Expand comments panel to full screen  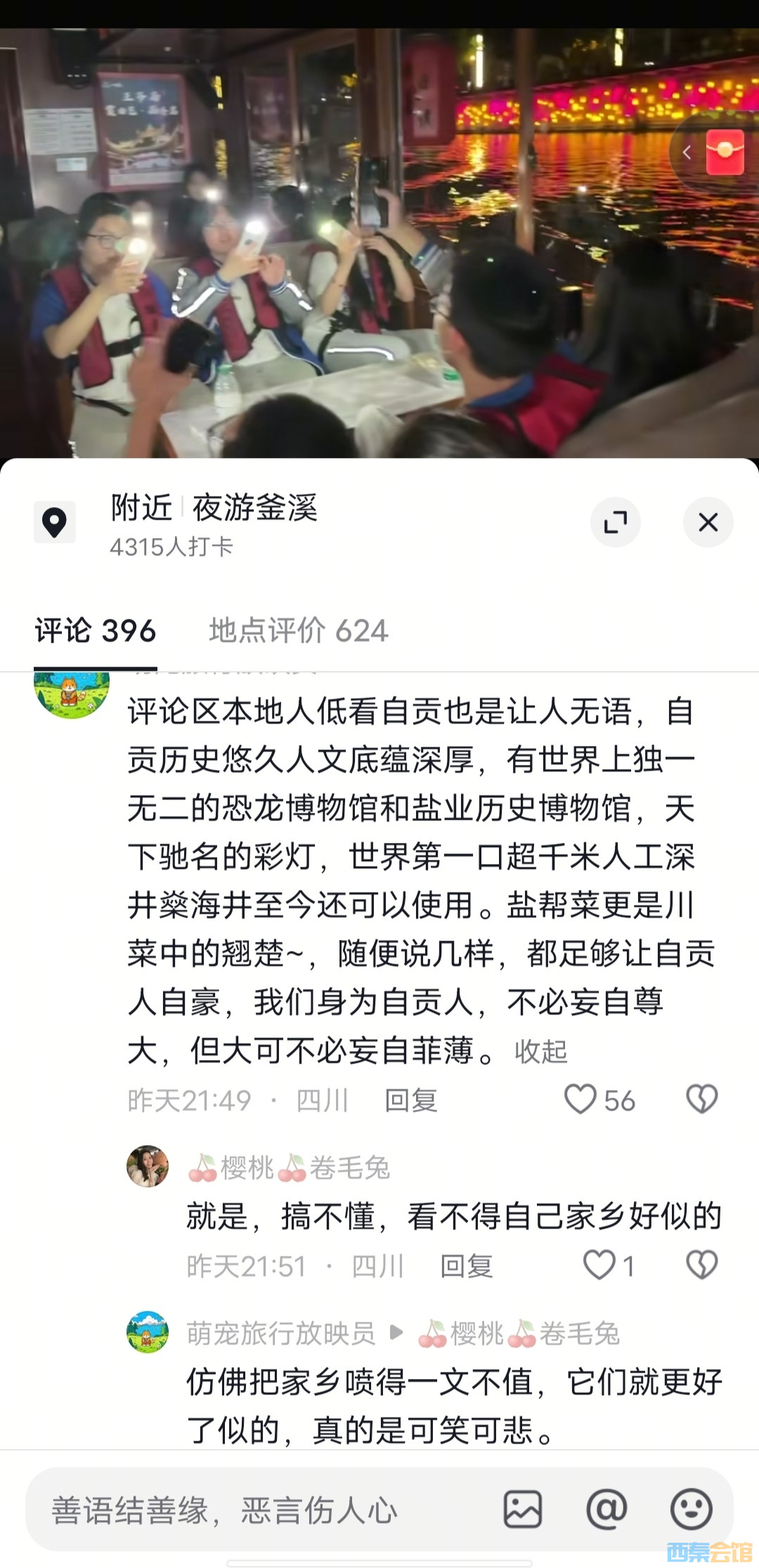click(x=615, y=522)
